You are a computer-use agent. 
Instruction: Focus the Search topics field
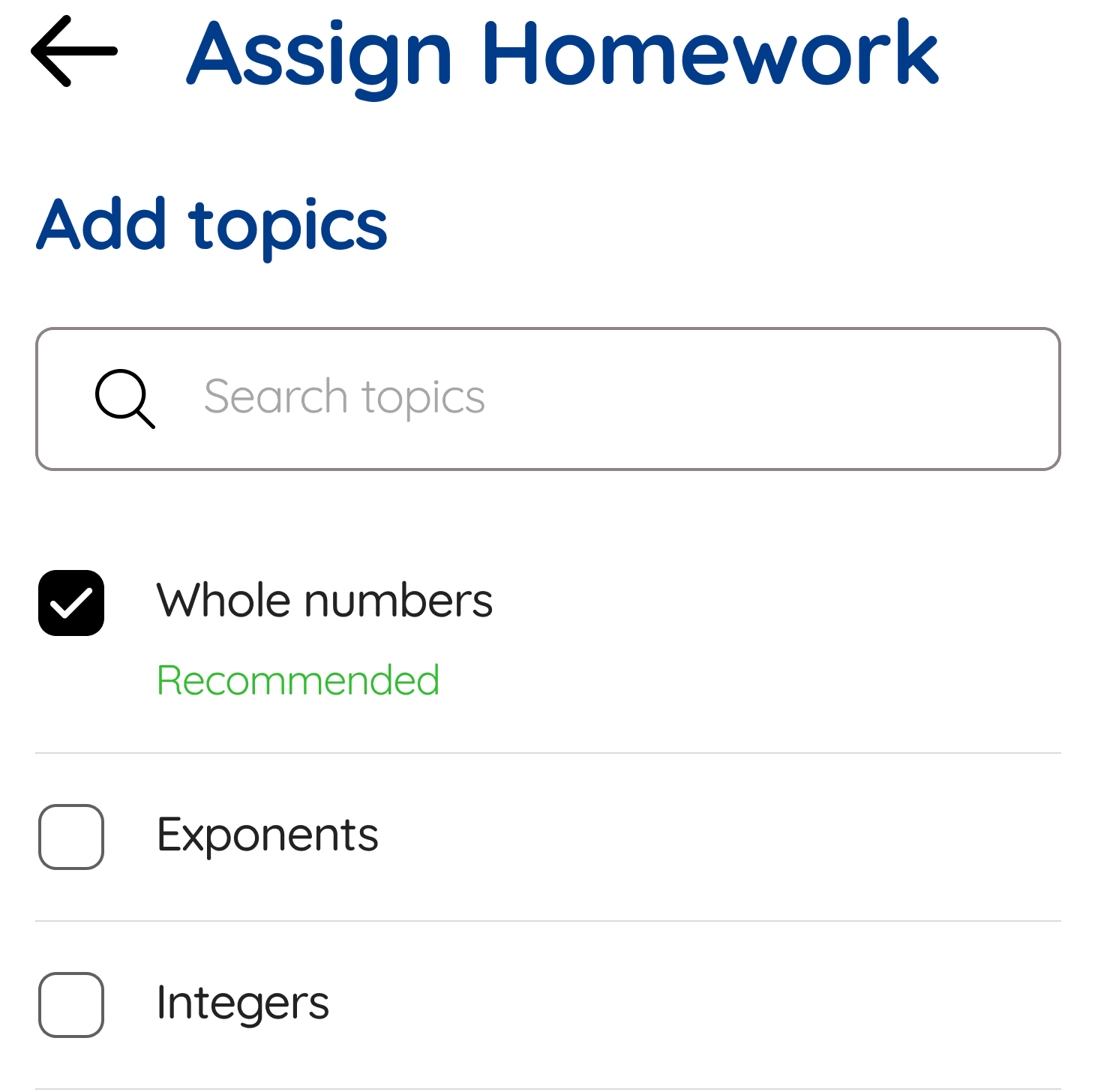coord(547,398)
